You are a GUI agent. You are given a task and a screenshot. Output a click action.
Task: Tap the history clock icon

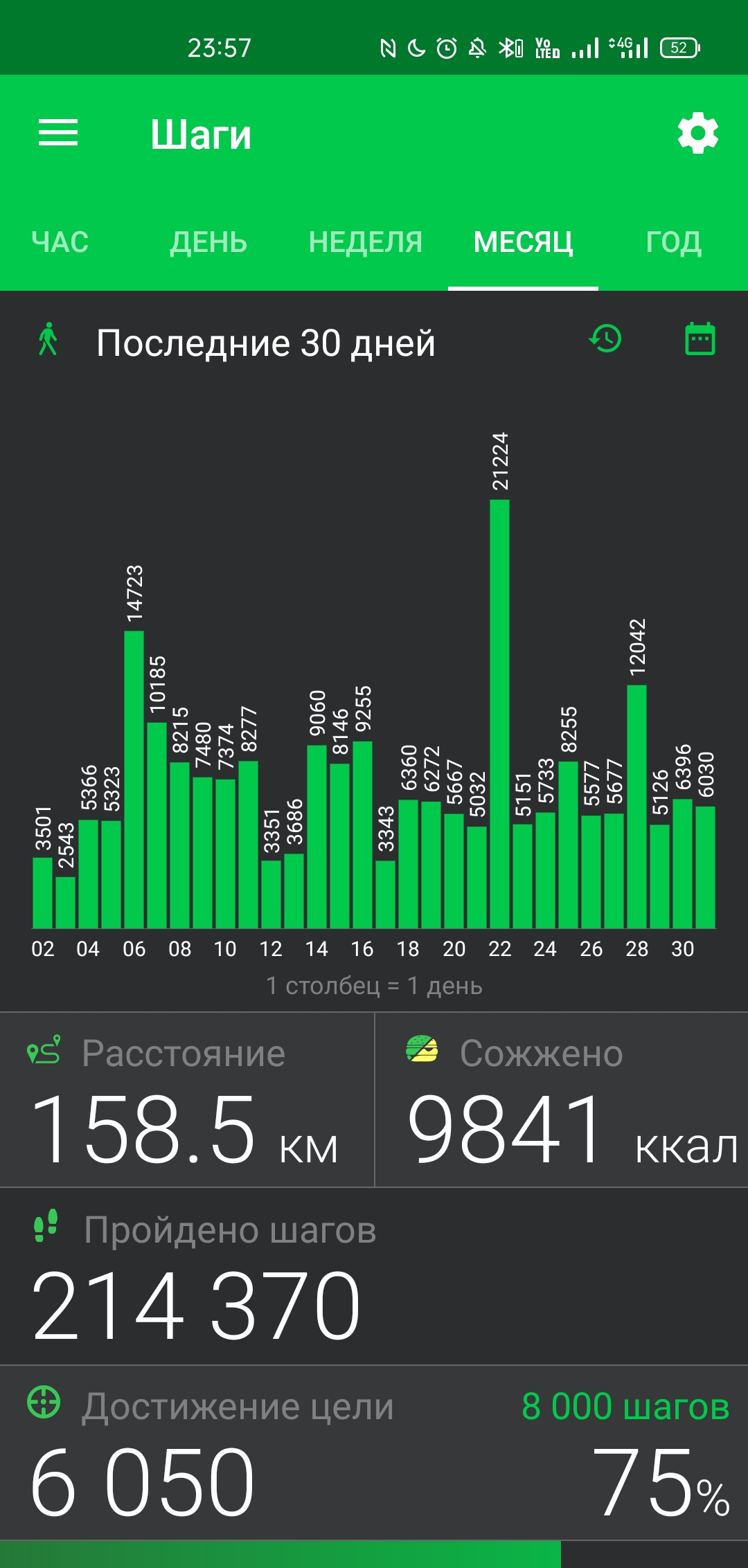[606, 339]
